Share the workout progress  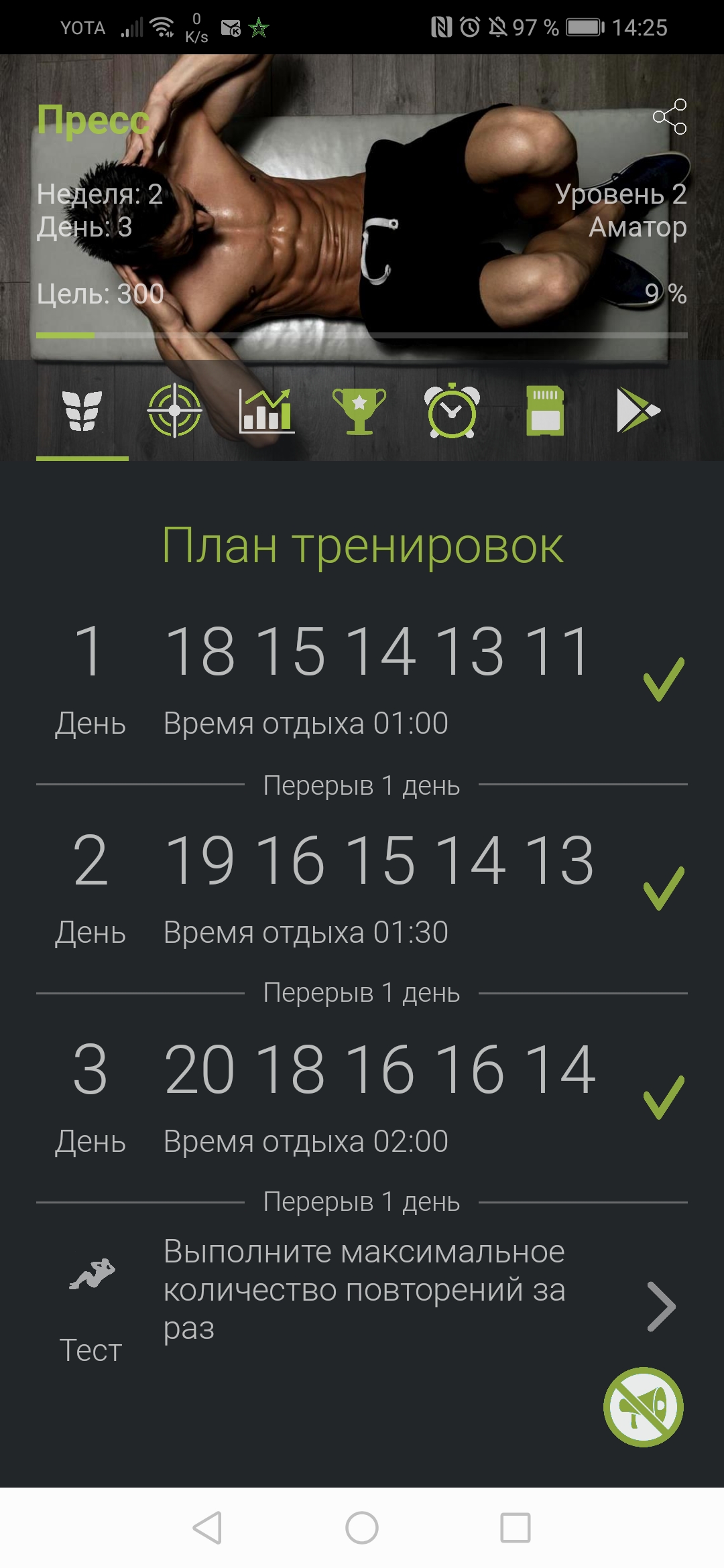tap(670, 117)
